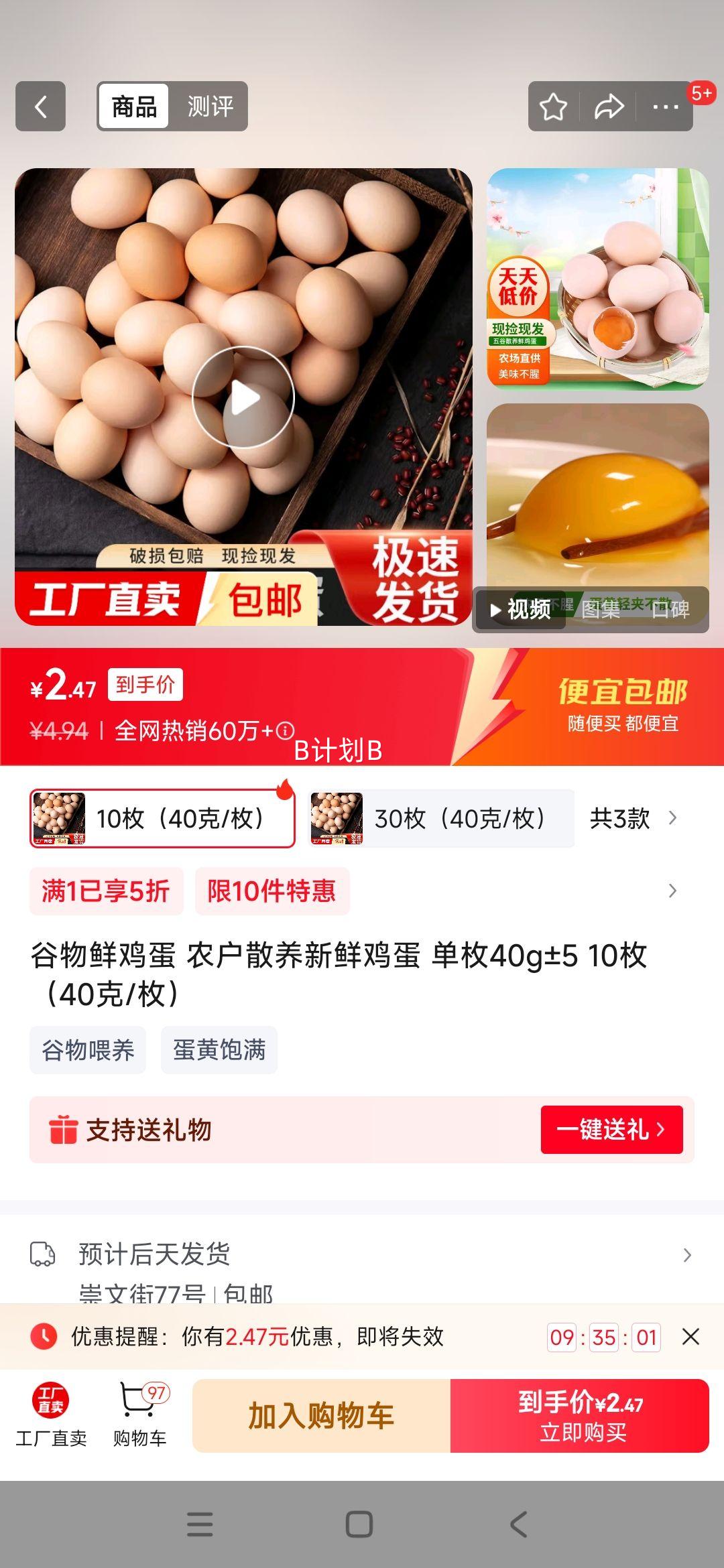Share this product
Screen dimensions: 724x1568
tap(609, 107)
